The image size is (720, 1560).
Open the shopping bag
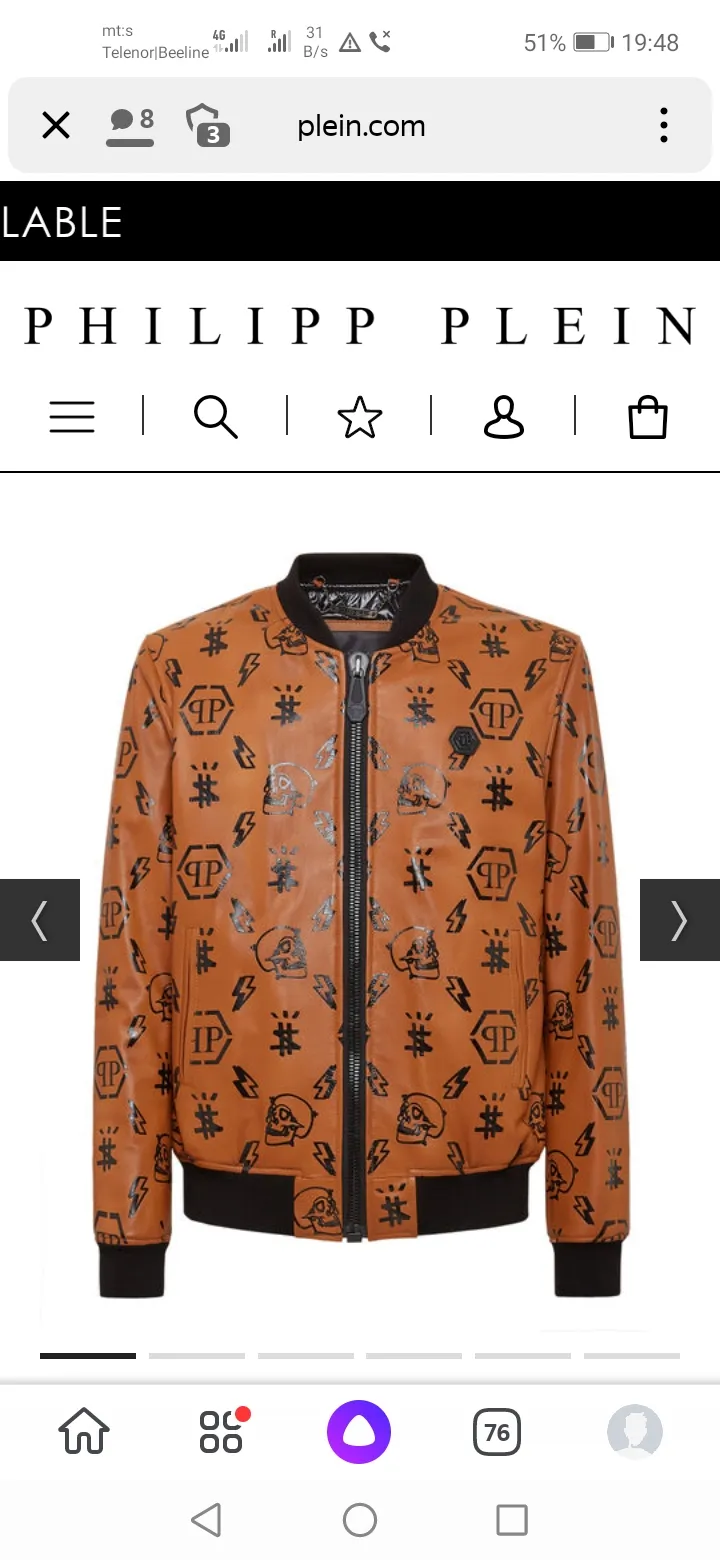[x=647, y=417]
